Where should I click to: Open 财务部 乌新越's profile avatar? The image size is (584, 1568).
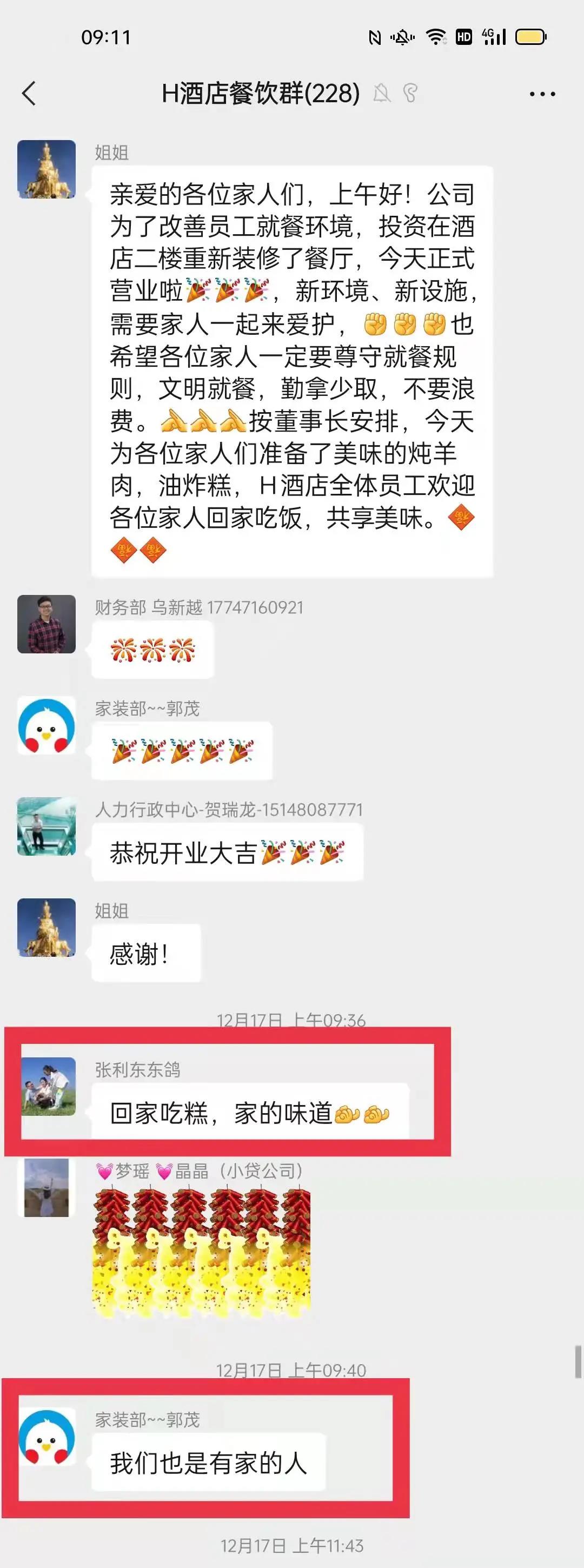click(x=47, y=624)
